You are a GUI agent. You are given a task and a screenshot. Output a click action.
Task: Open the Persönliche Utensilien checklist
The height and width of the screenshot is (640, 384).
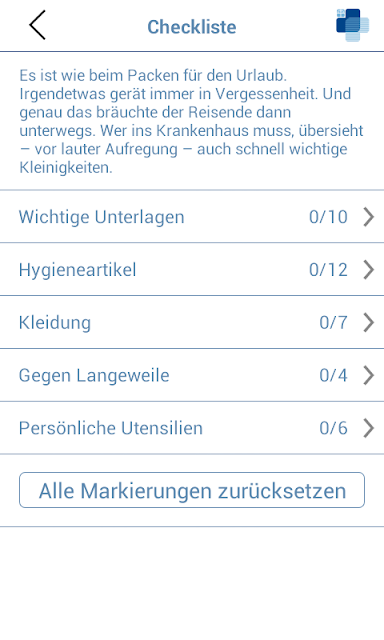(192, 428)
